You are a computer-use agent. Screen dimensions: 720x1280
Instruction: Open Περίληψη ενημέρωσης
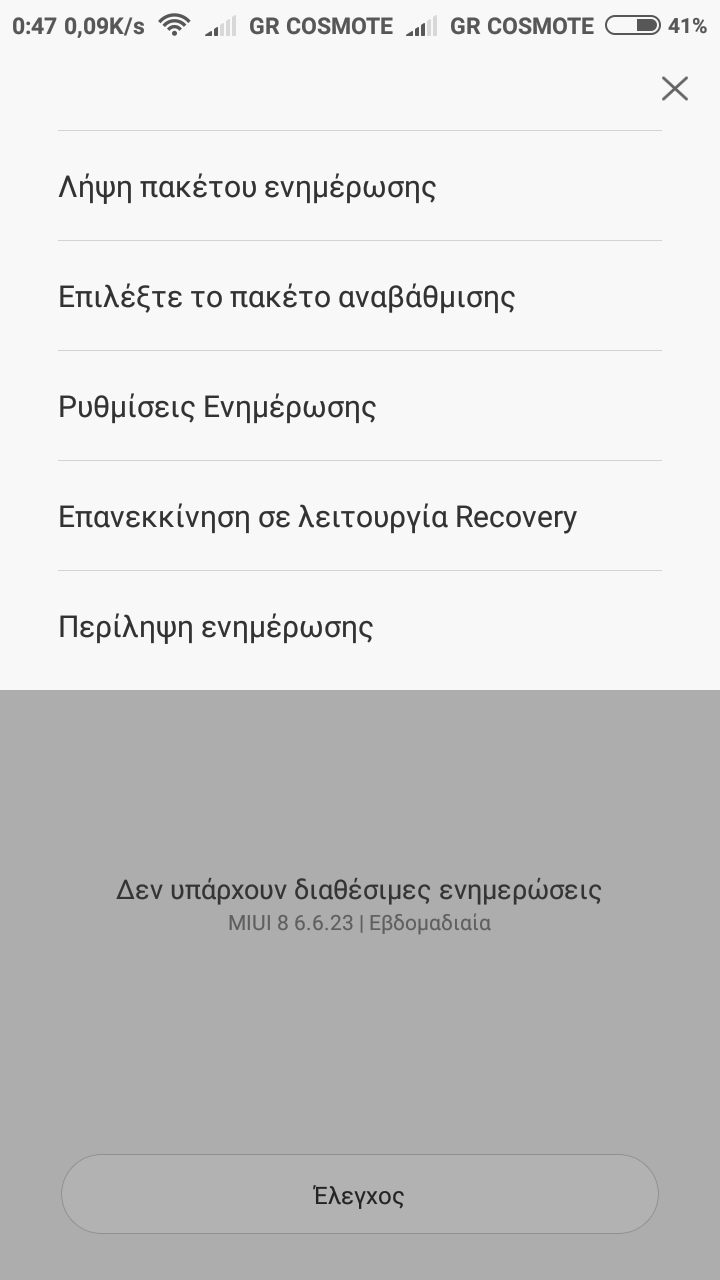point(216,627)
